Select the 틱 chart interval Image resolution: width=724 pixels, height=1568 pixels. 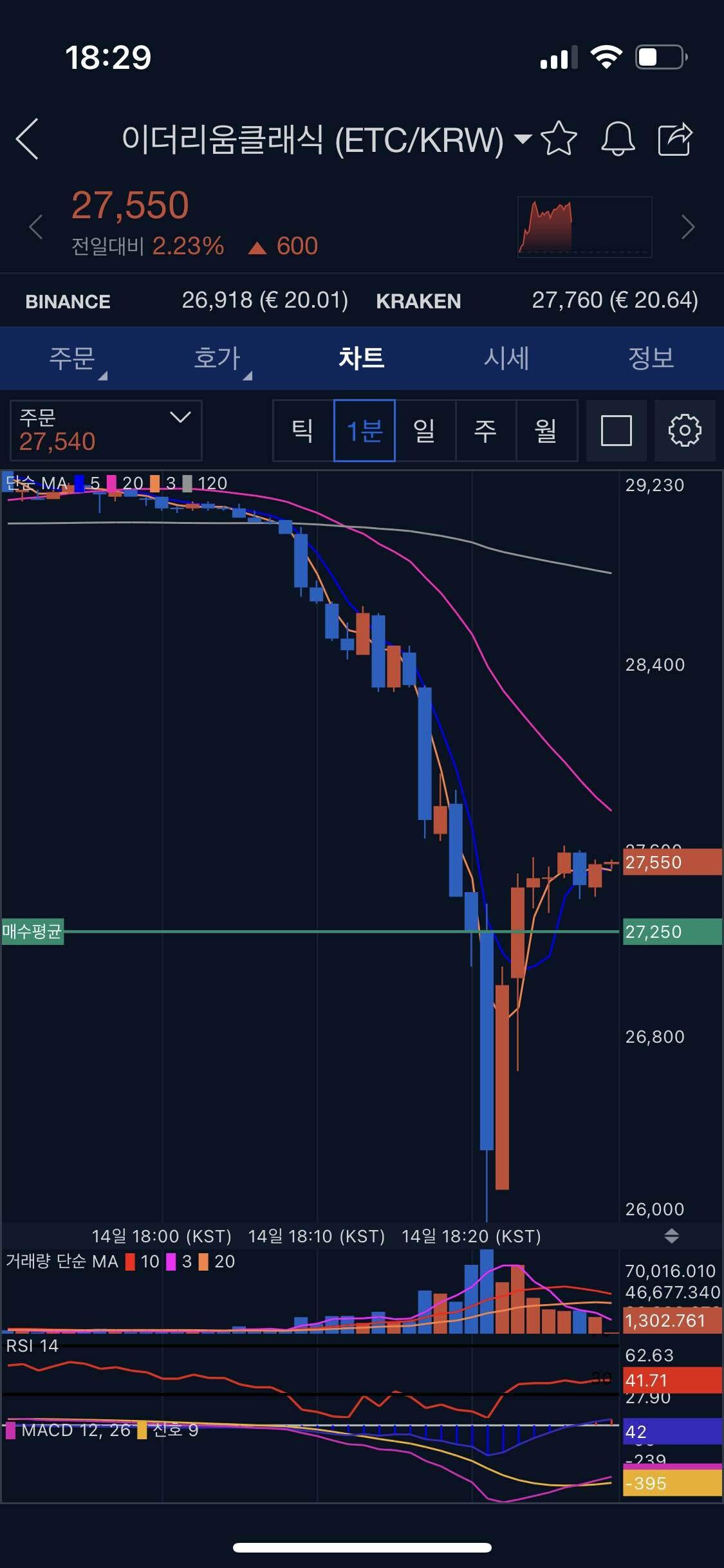click(x=303, y=430)
